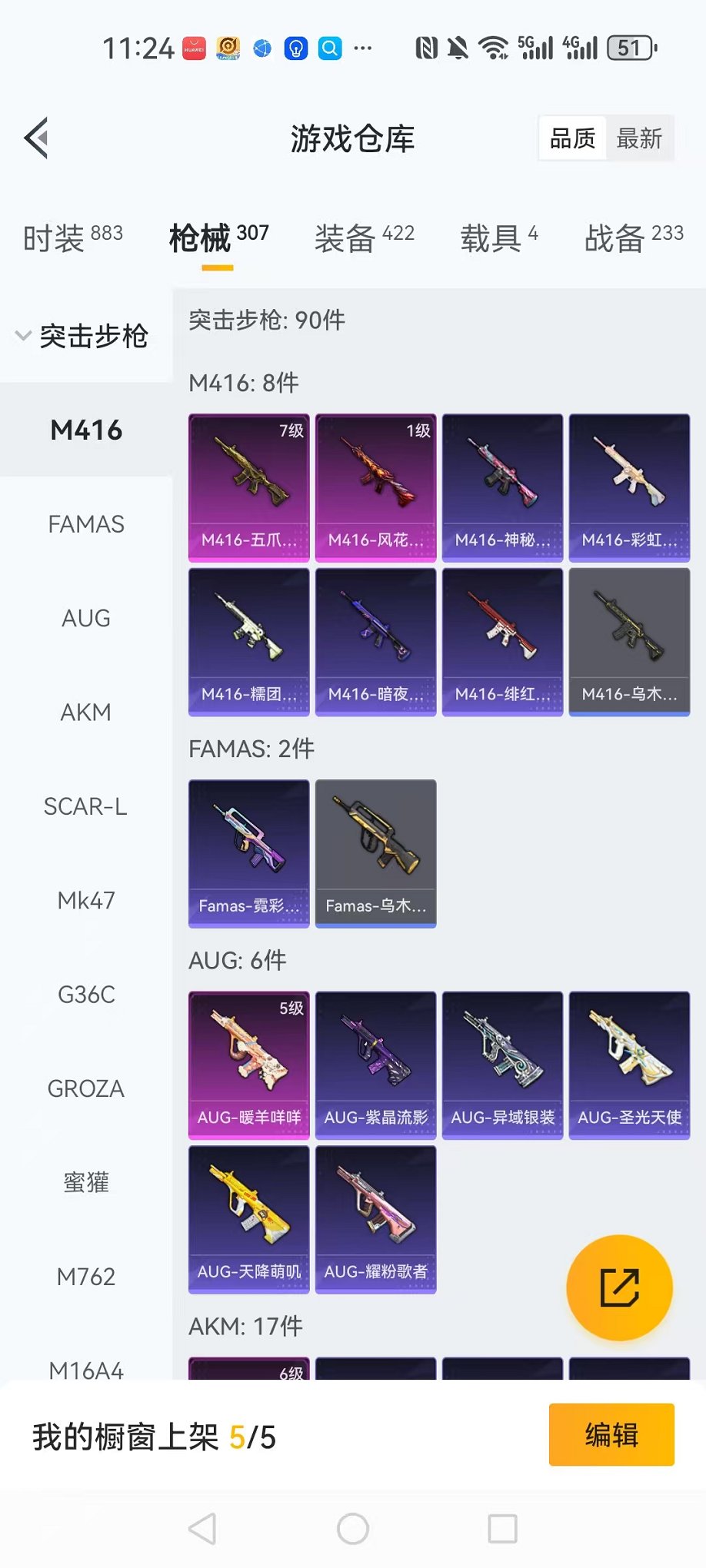Switch to the 装备 tab

365,237
